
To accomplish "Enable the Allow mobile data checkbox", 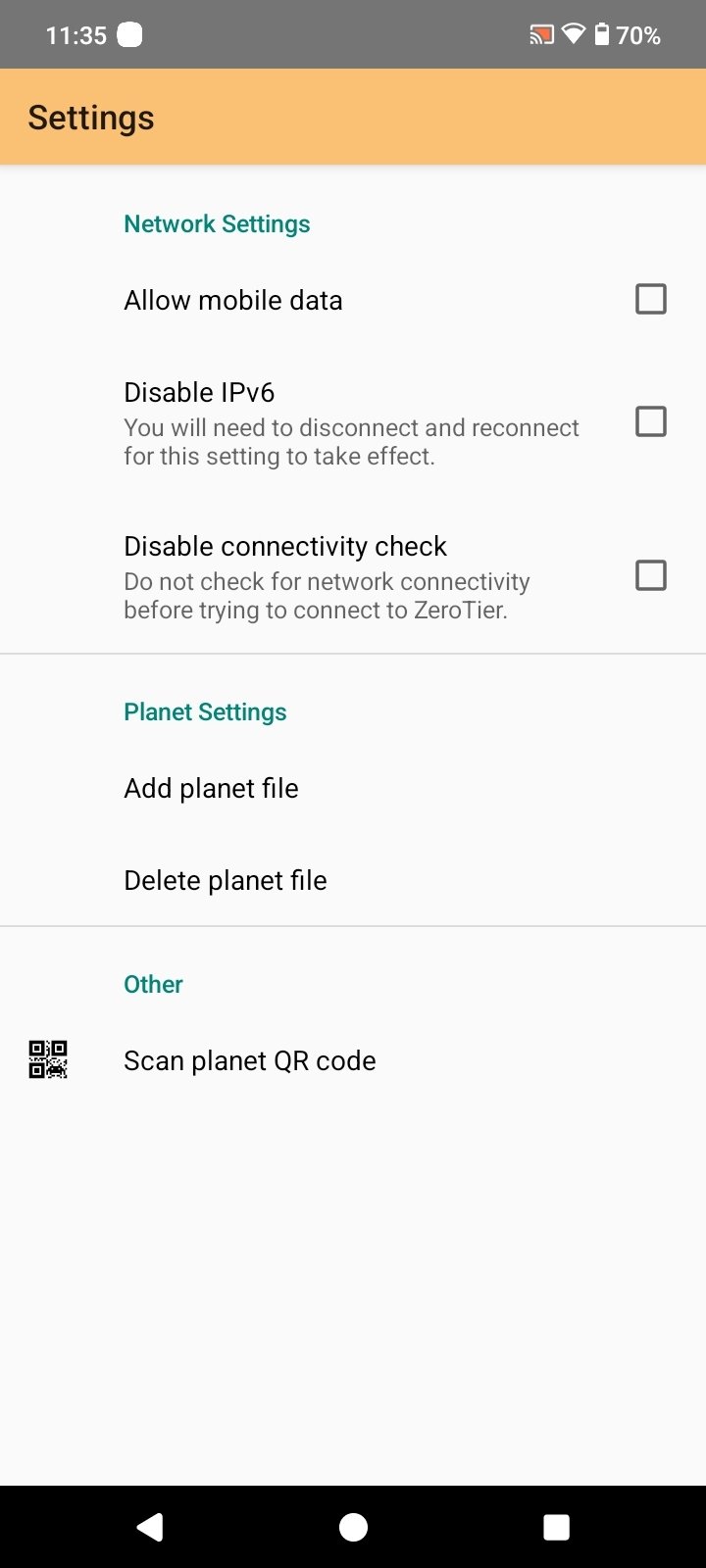I will coord(650,299).
